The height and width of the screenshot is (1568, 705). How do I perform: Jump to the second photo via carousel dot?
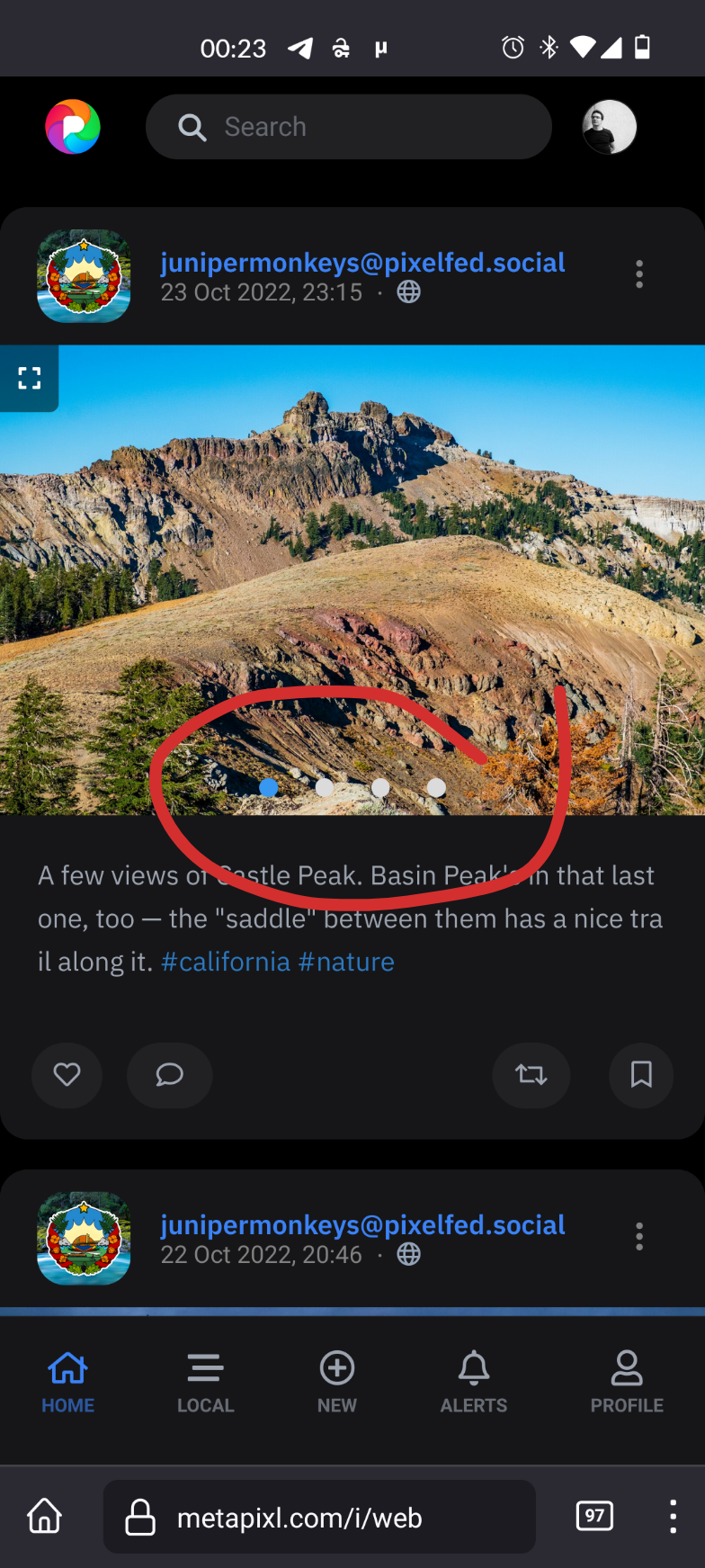tap(325, 787)
